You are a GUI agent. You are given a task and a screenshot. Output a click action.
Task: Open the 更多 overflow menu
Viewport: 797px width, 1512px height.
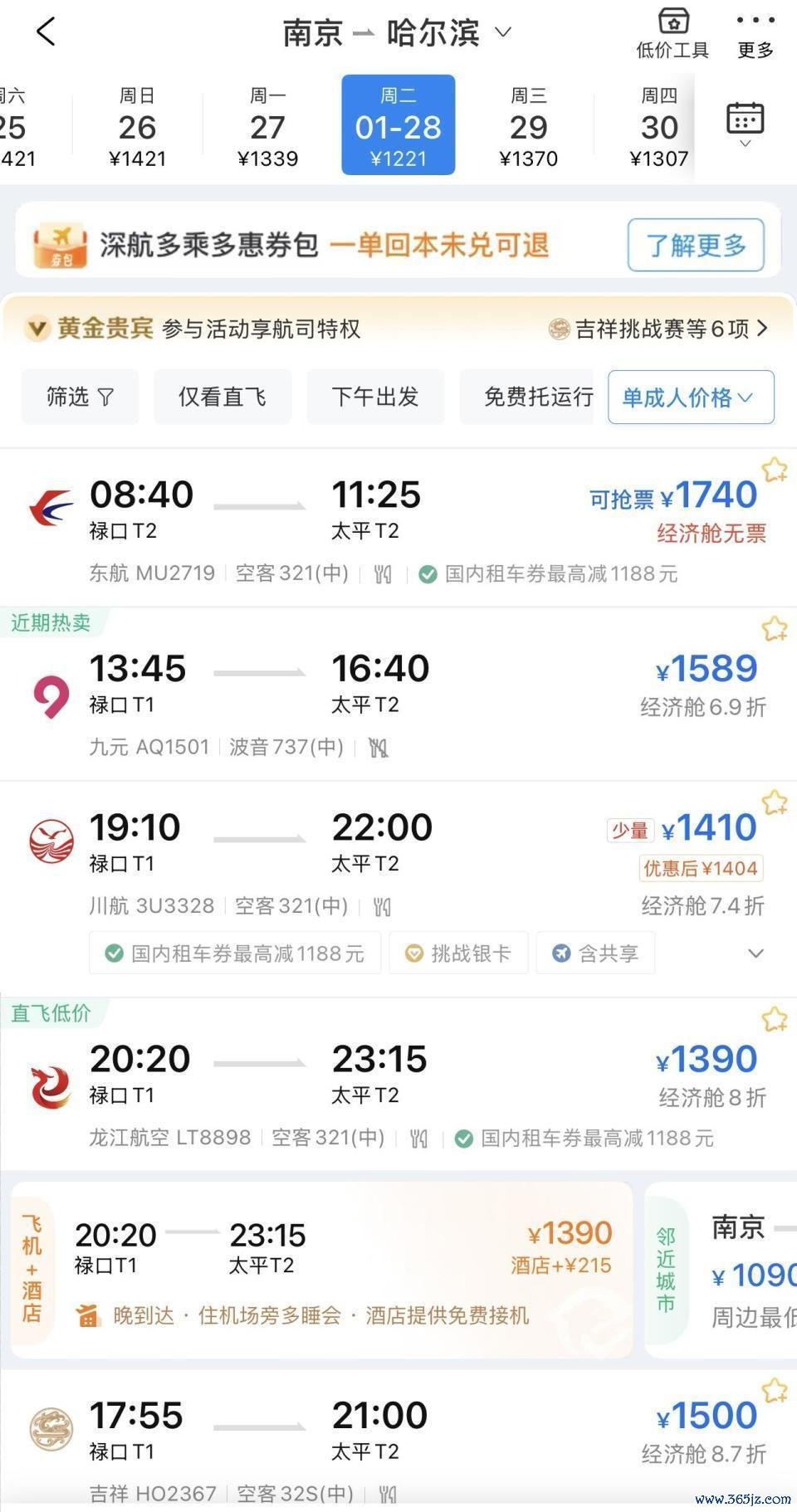click(x=755, y=33)
